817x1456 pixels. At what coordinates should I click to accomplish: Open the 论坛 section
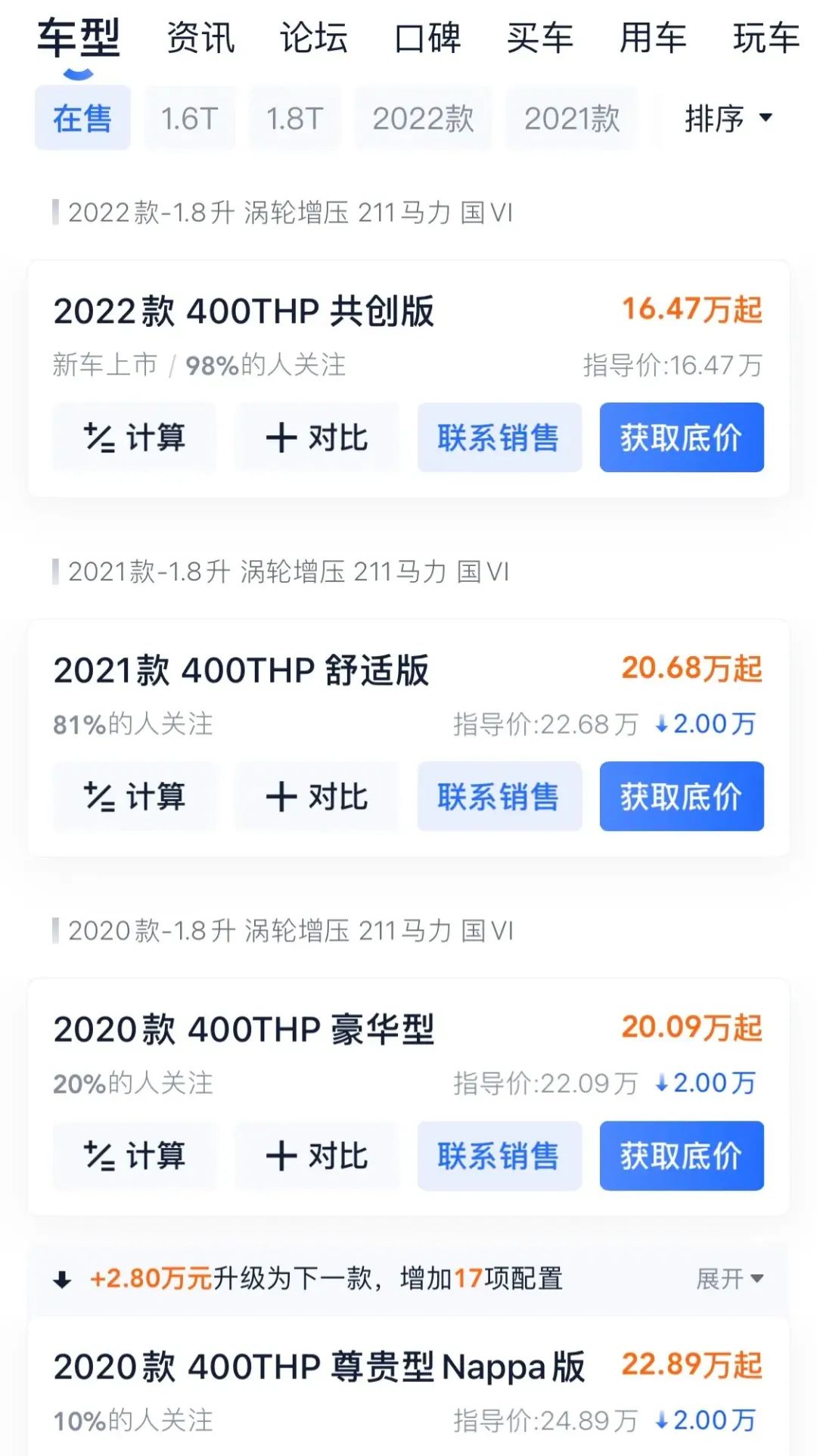(314, 39)
